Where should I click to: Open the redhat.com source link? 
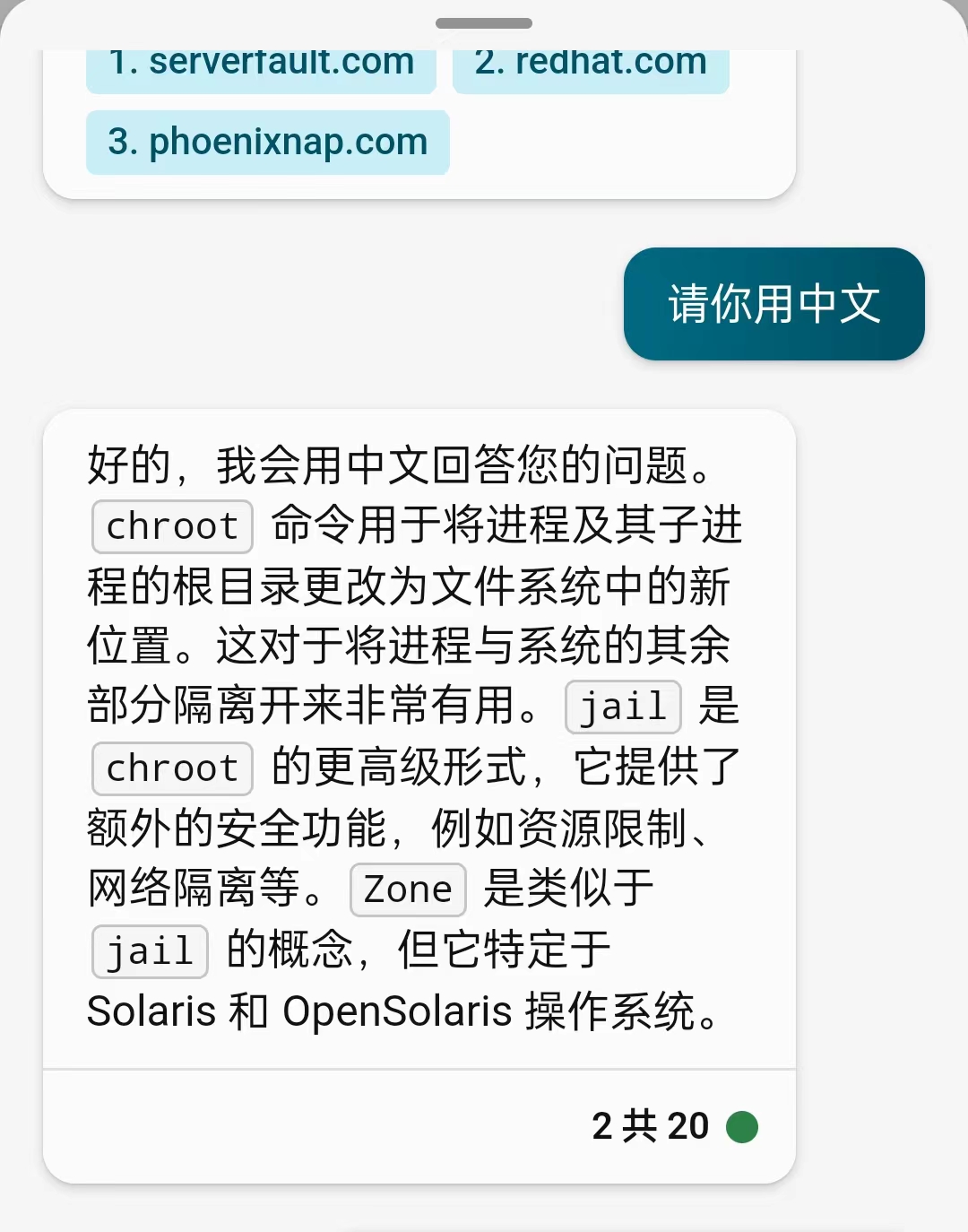click(592, 63)
